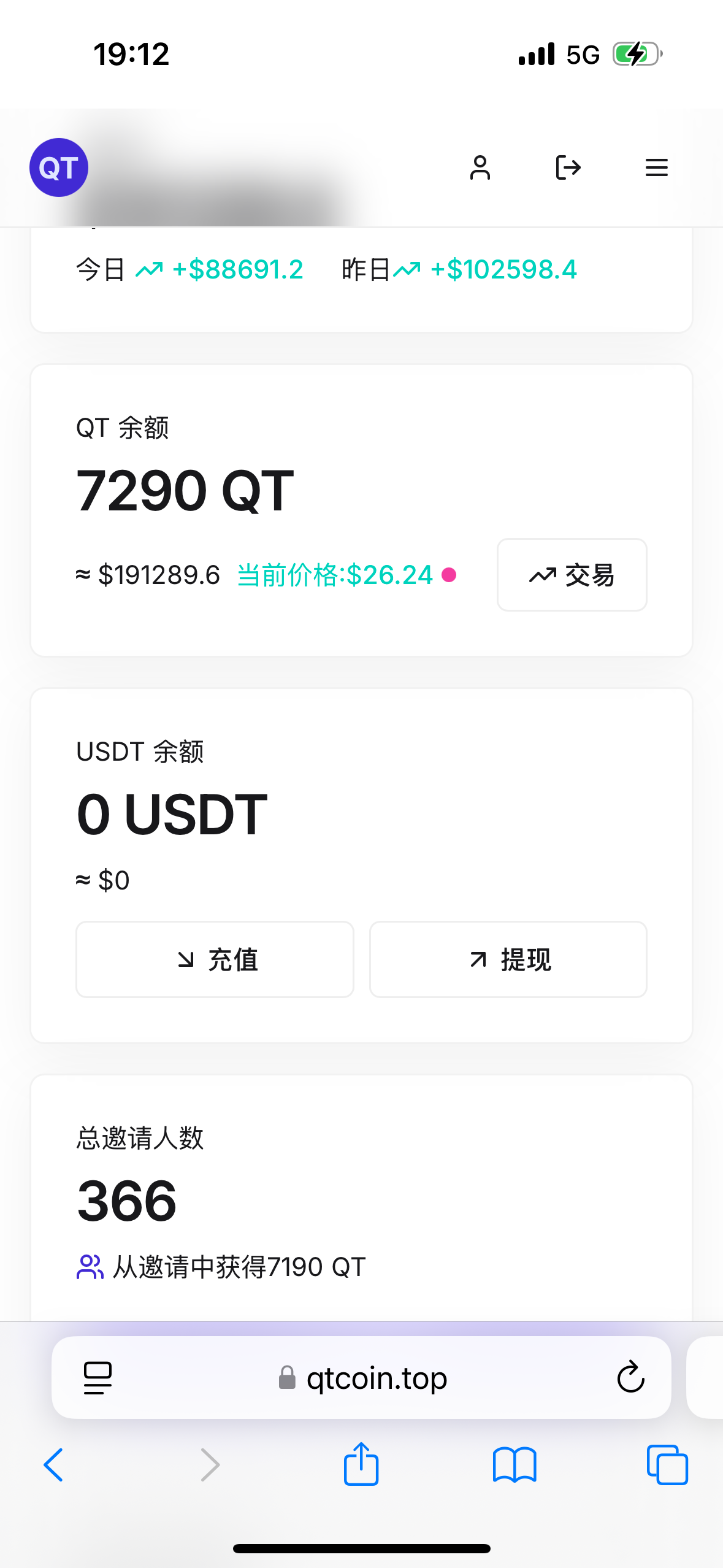
Task: Tap the 交易 trade button
Action: (572, 575)
